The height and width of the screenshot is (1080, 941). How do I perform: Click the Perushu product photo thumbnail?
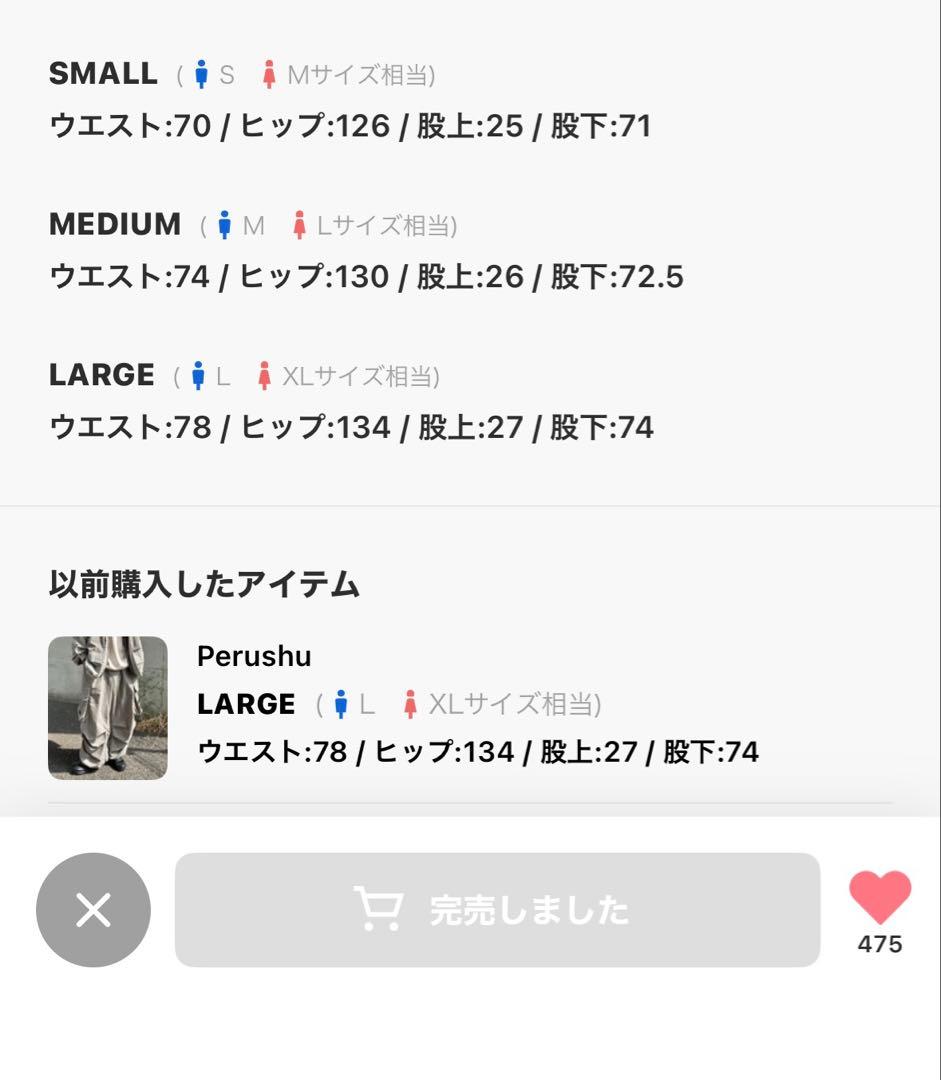pyautogui.click(x=108, y=707)
